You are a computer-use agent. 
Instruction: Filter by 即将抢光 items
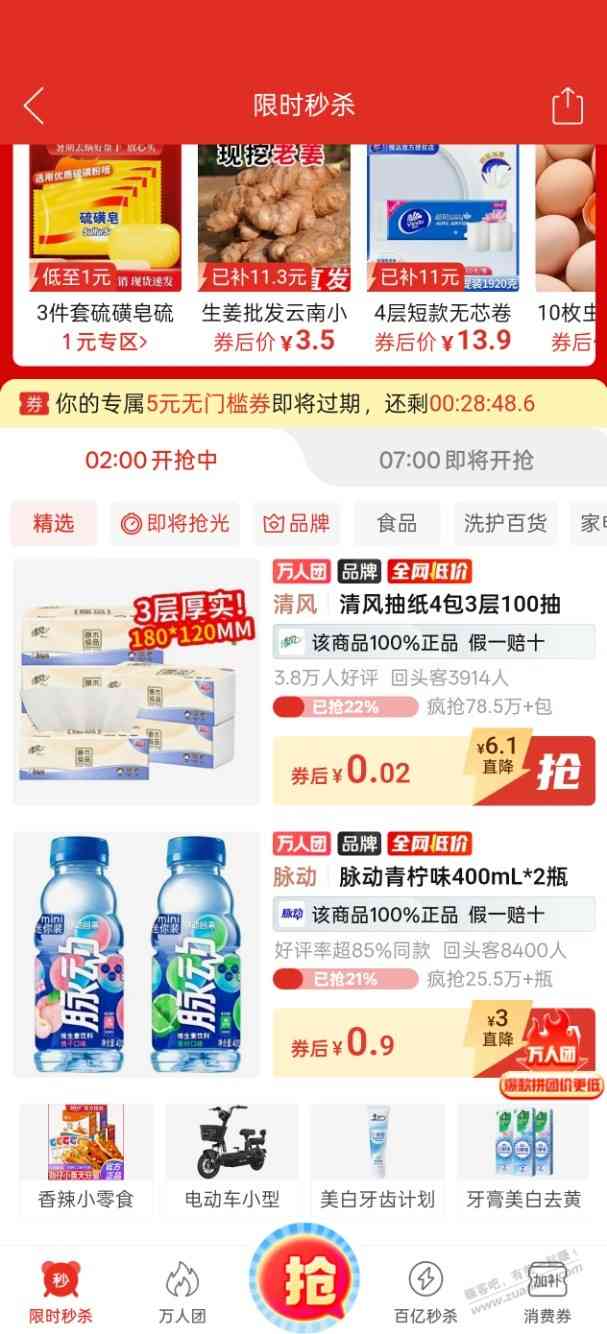175,523
